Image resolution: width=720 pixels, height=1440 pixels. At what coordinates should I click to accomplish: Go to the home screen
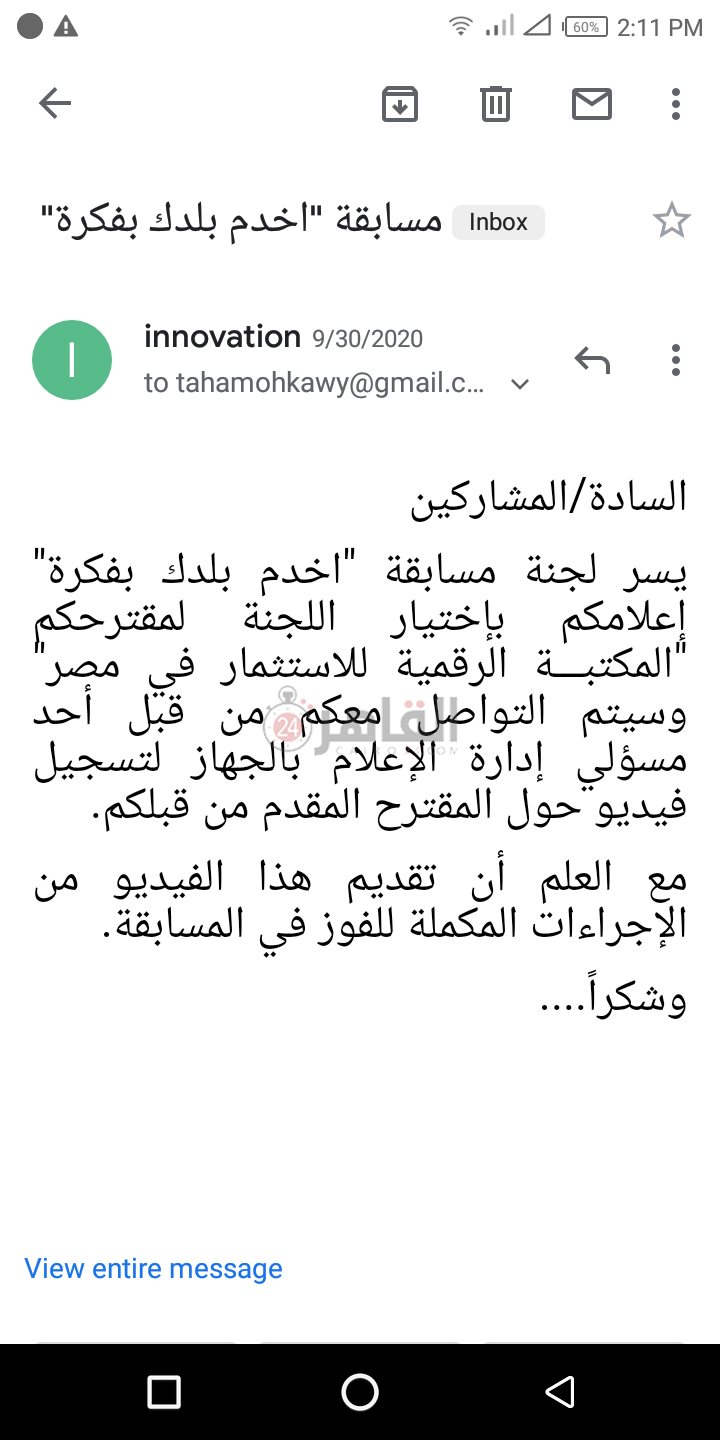pos(360,1391)
